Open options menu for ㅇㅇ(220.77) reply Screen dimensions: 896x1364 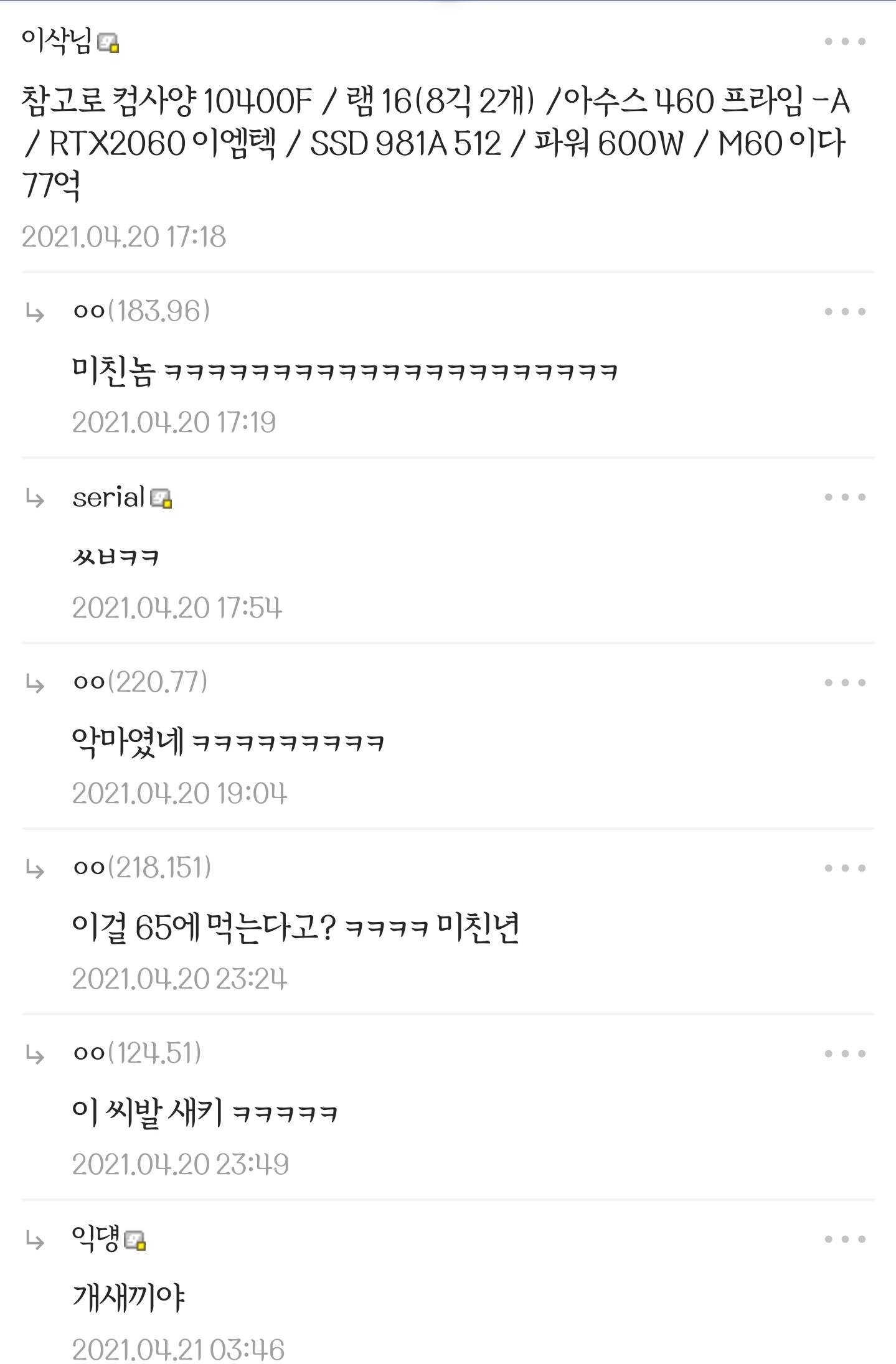point(844,682)
